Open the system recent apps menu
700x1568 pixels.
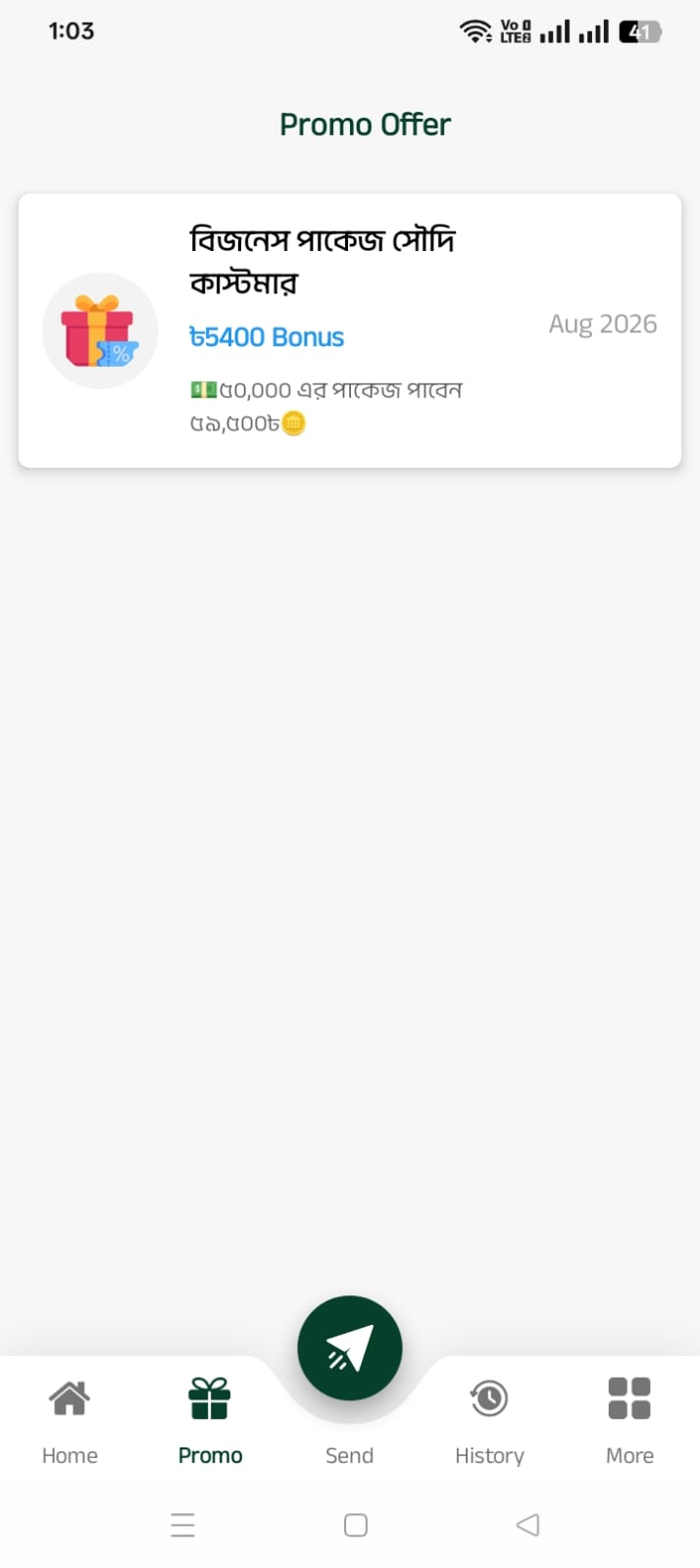183,1525
